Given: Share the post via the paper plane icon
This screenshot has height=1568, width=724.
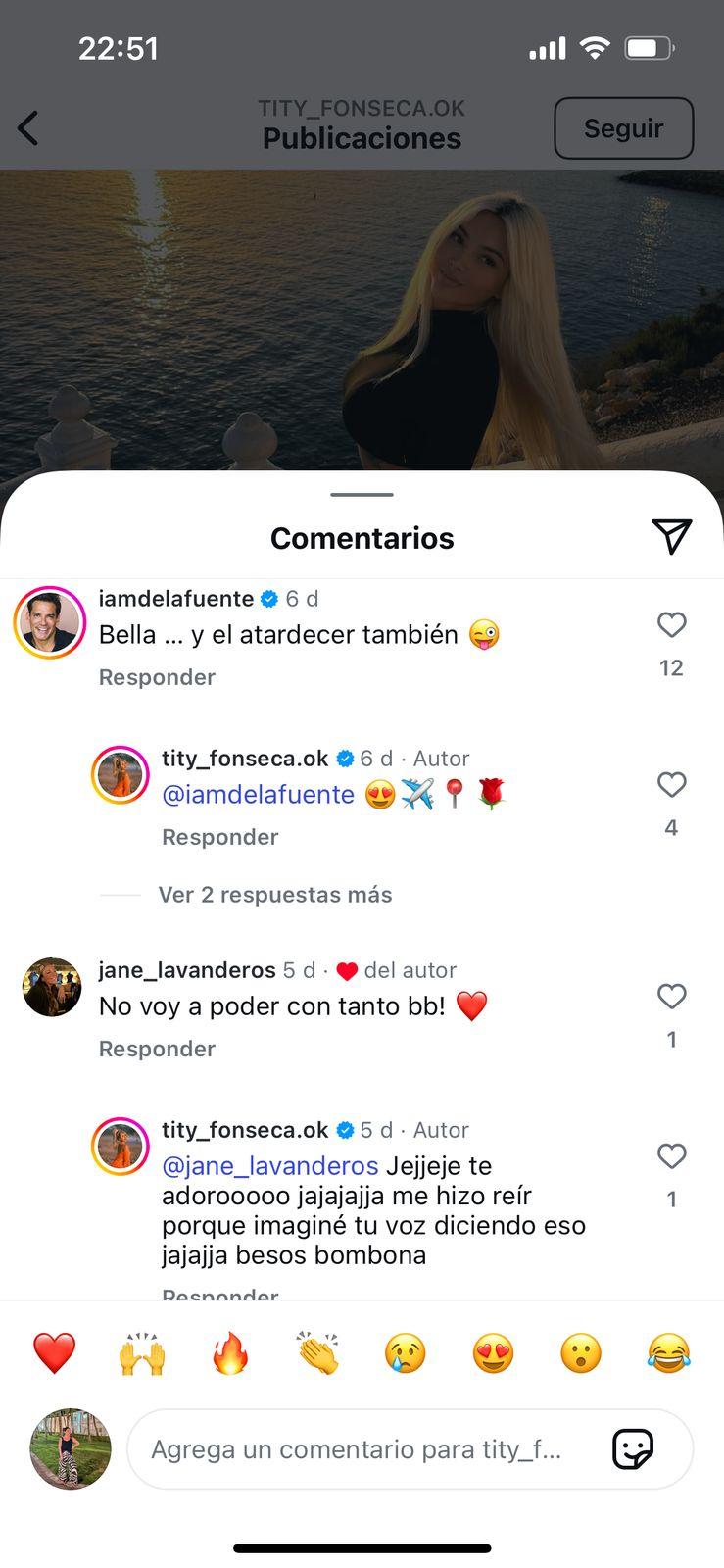Looking at the screenshot, I should [671, 536].
